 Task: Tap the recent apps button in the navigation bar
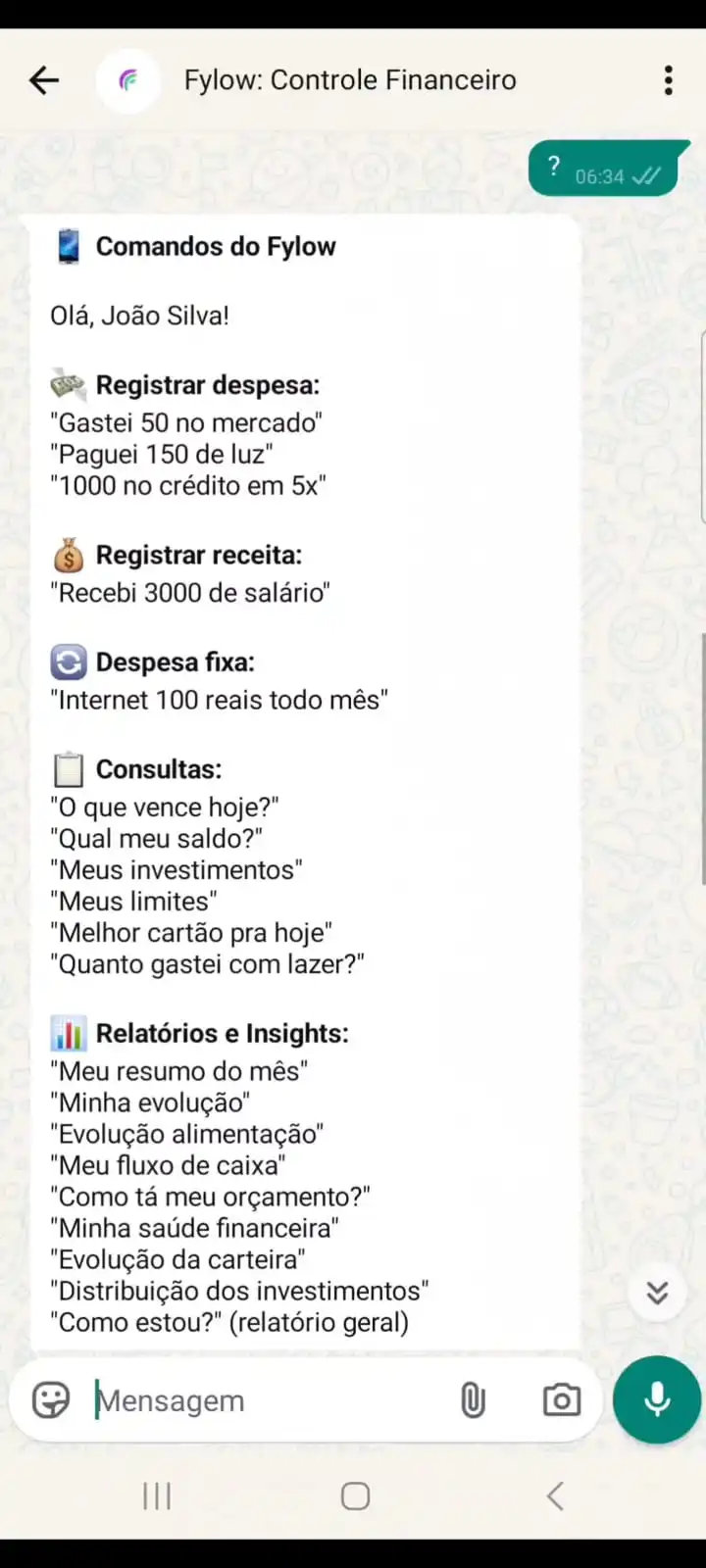[156, 1495]
